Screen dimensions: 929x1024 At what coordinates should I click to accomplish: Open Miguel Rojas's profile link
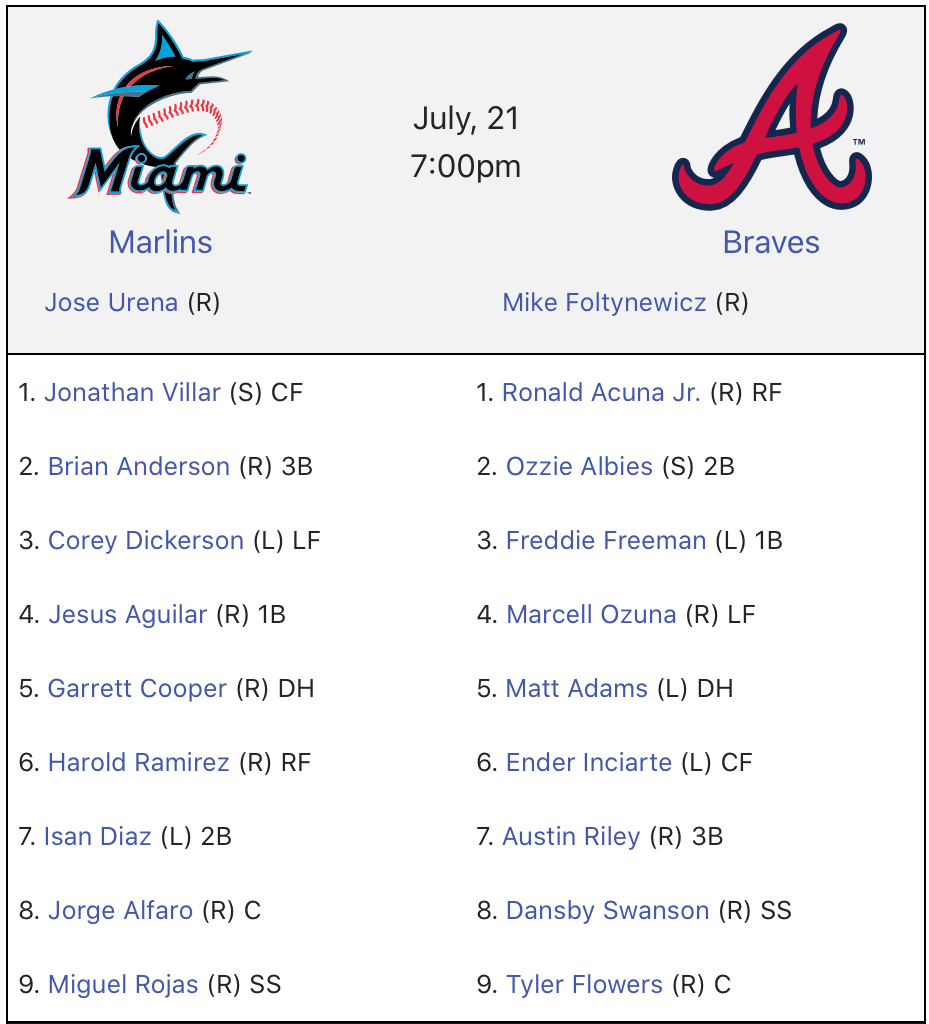(123, 984)
